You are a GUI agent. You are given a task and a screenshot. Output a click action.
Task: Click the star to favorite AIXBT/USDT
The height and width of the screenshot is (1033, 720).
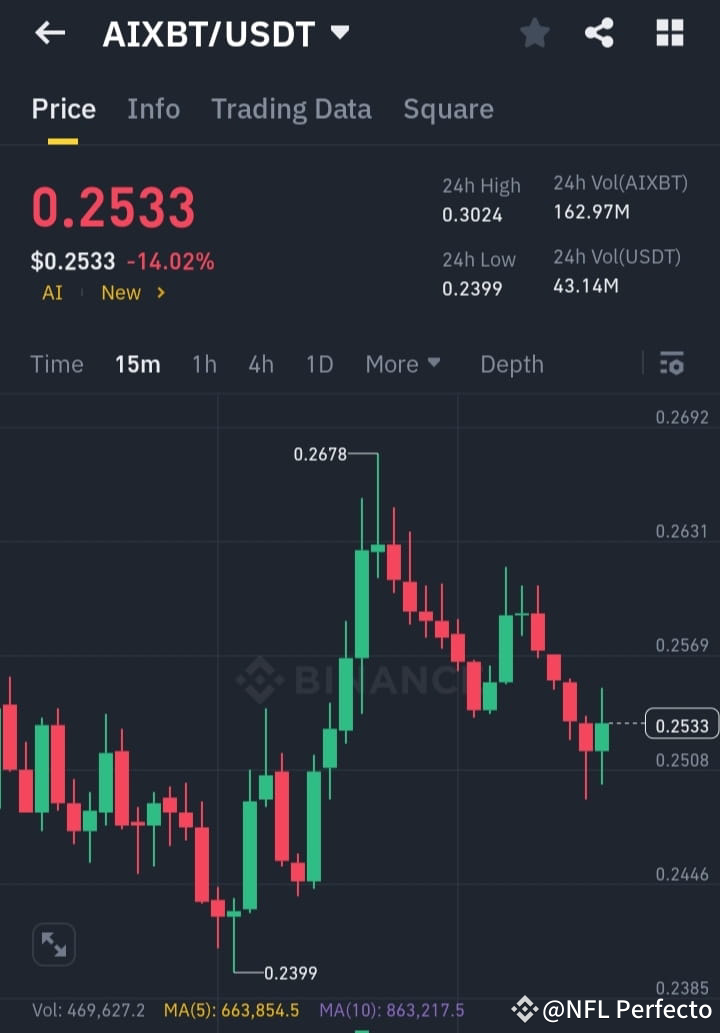[534, 32]
